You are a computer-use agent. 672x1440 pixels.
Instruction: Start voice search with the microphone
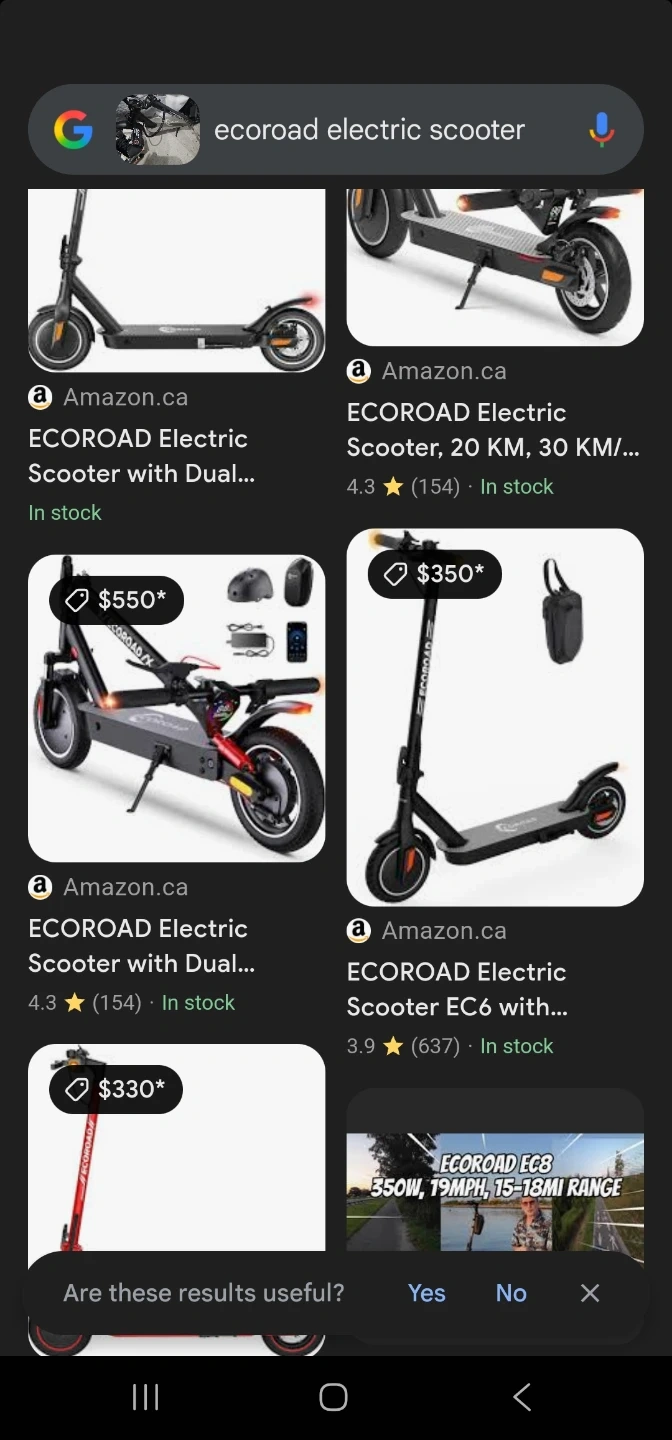tap(601, 130)
